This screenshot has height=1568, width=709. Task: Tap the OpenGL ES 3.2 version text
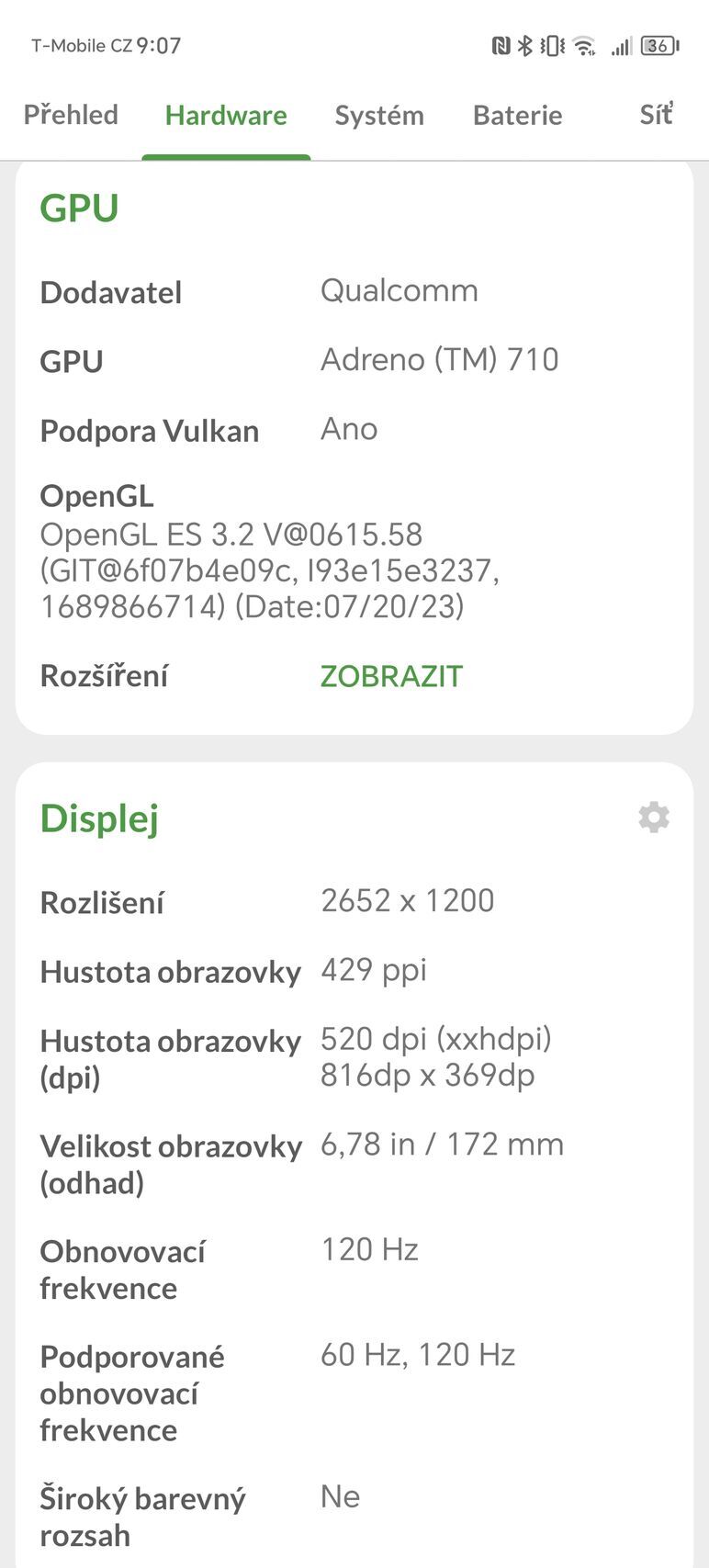[x=230, y=534]
